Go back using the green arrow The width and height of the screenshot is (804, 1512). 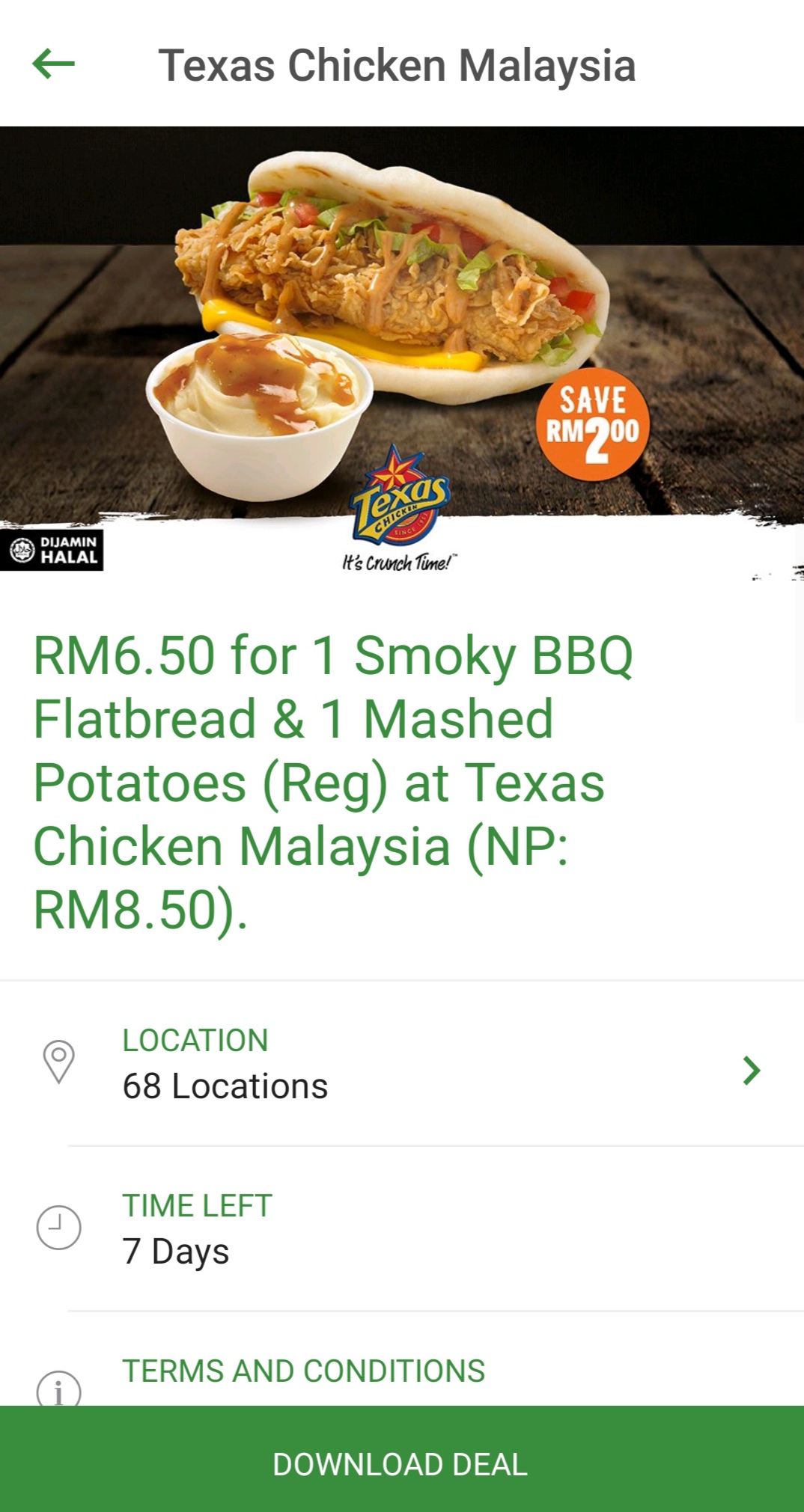pyautogui.click(x=53, y=64)
